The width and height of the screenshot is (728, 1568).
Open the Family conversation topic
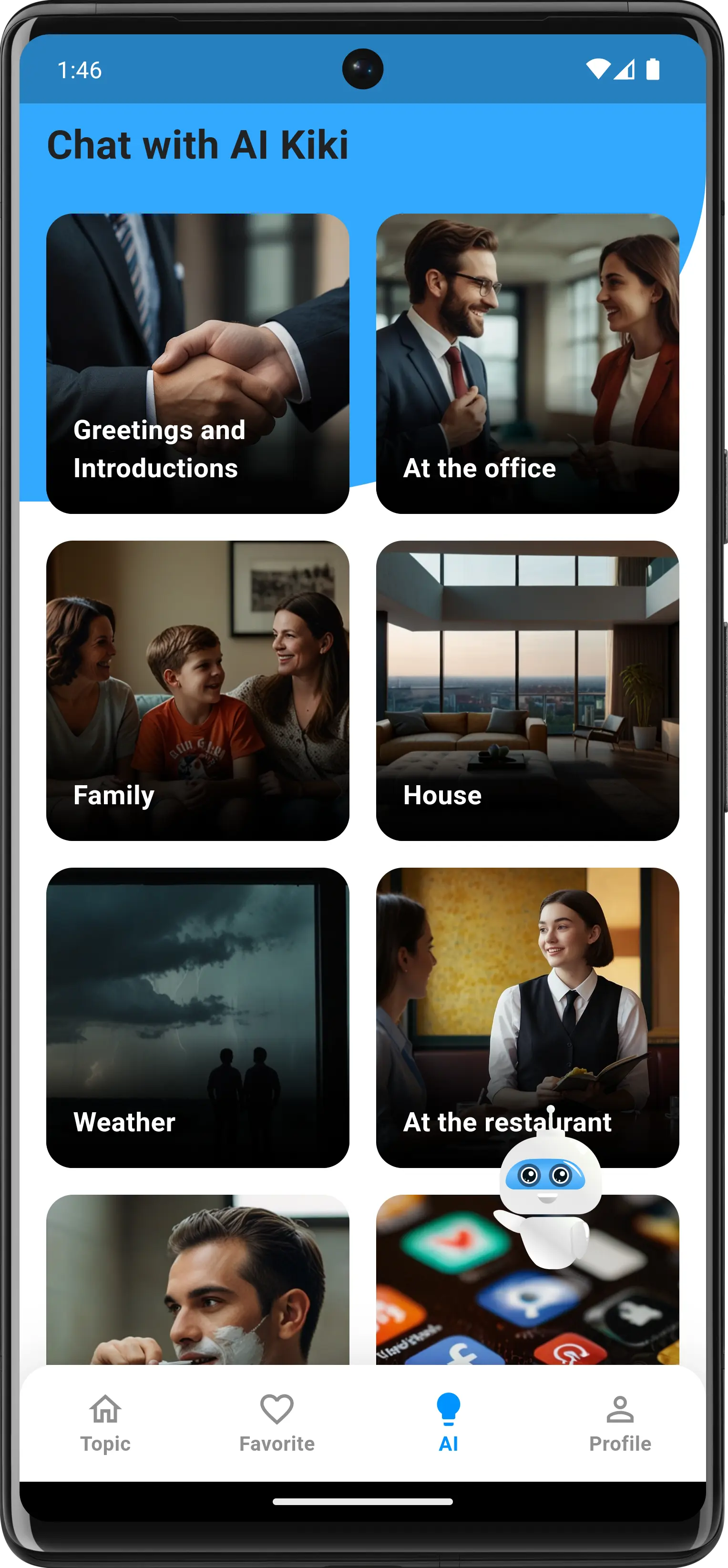tap(197, 690)
